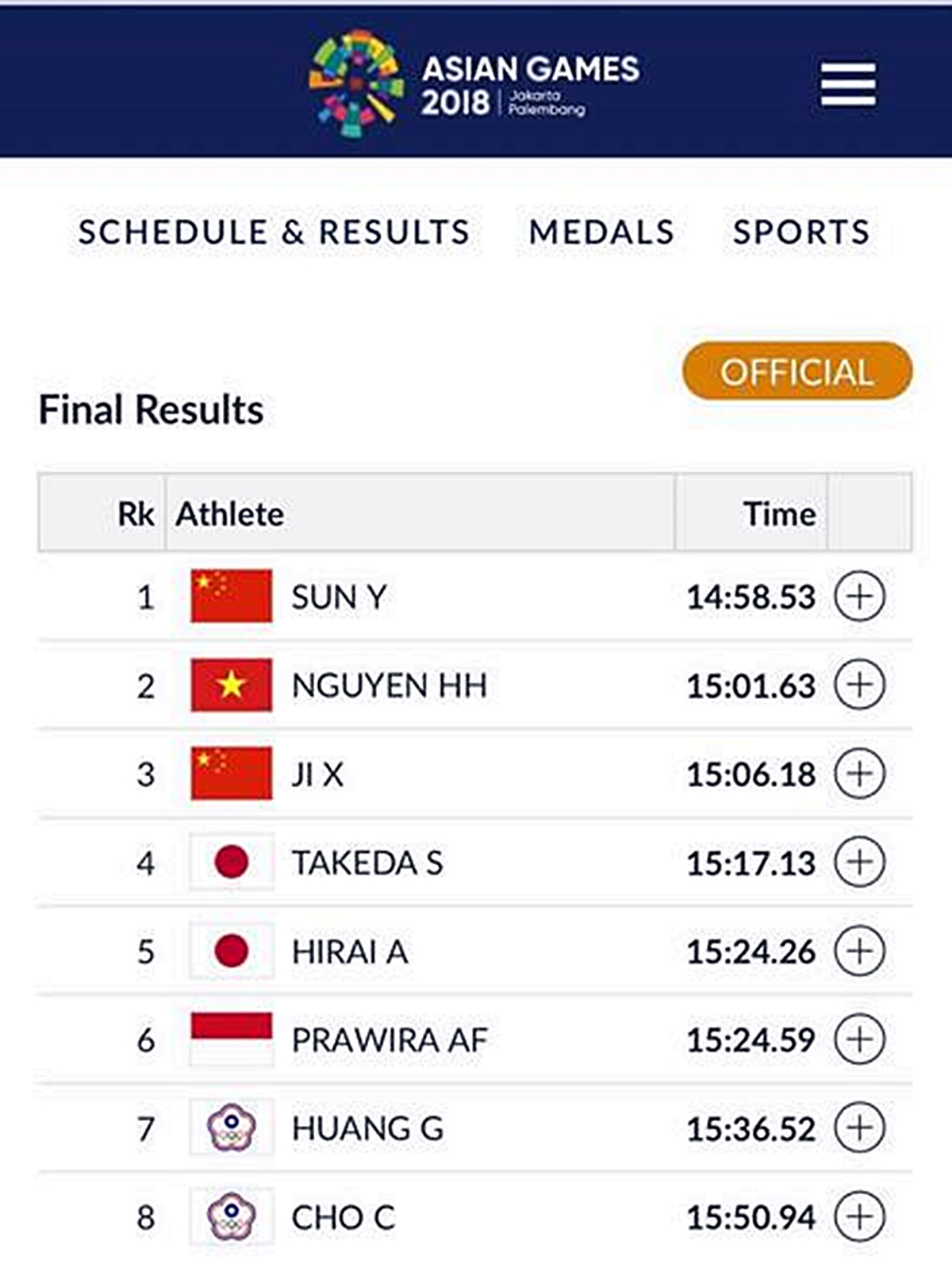Expand details for HUANG G

(859, 1128)
